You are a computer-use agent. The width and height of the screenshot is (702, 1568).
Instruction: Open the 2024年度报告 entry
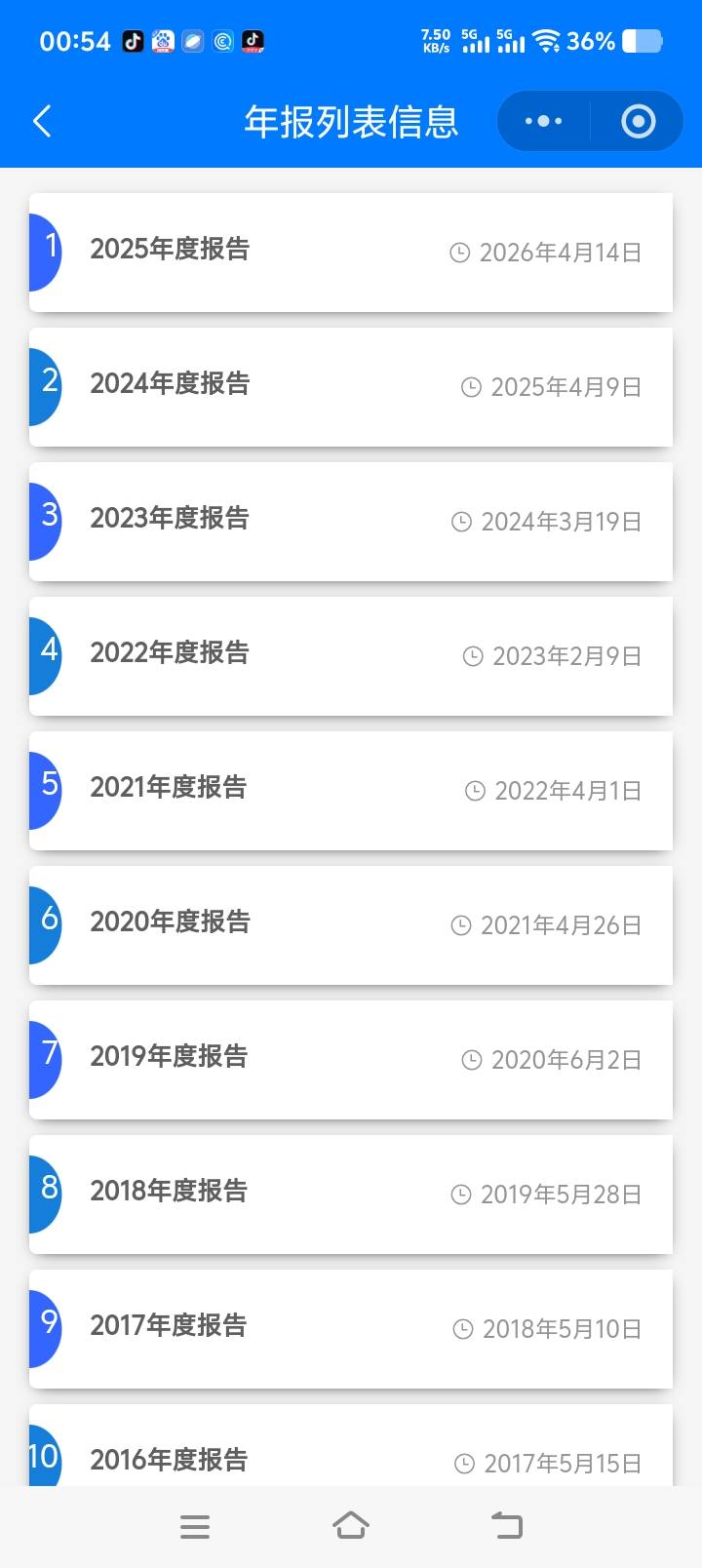[351, 387]
